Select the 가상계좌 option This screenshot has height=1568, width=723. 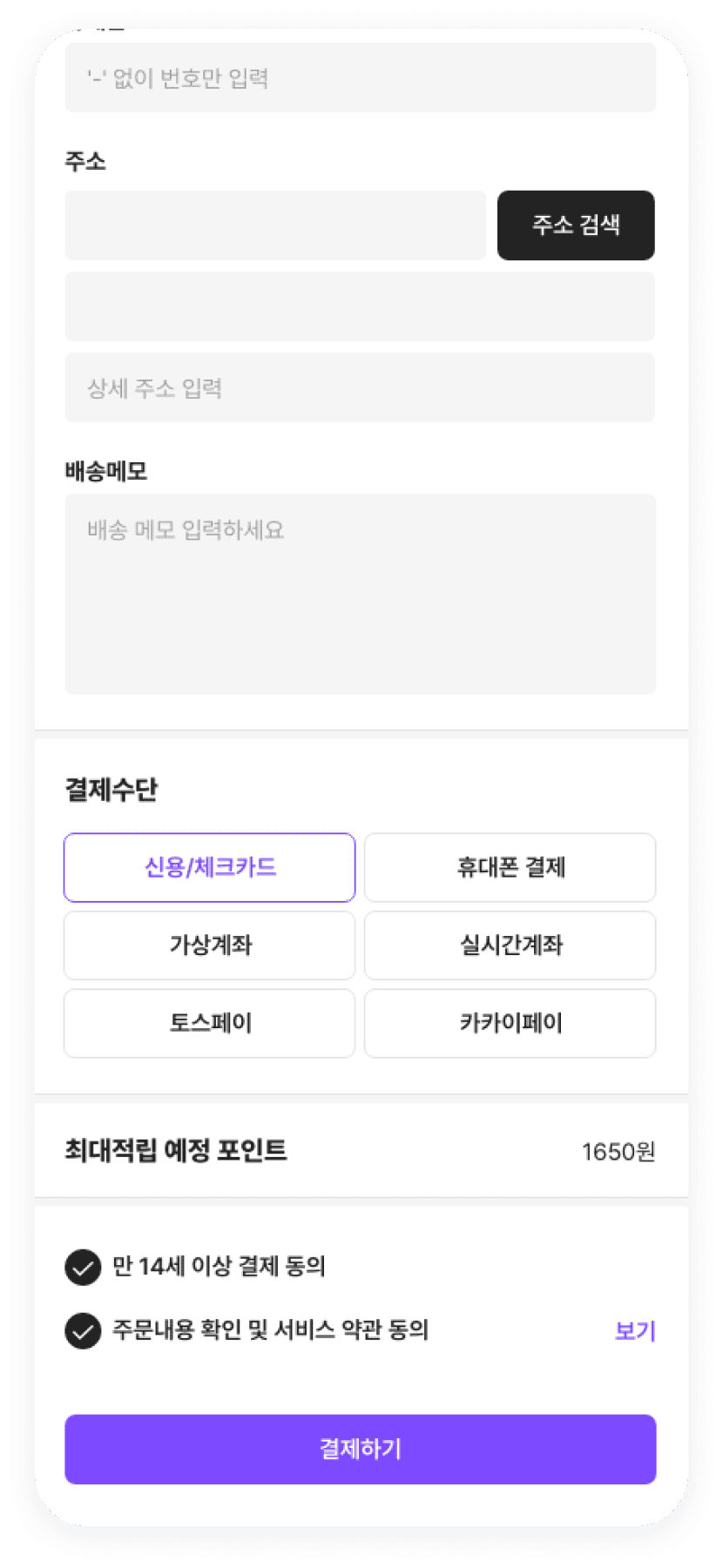(209, 946)
